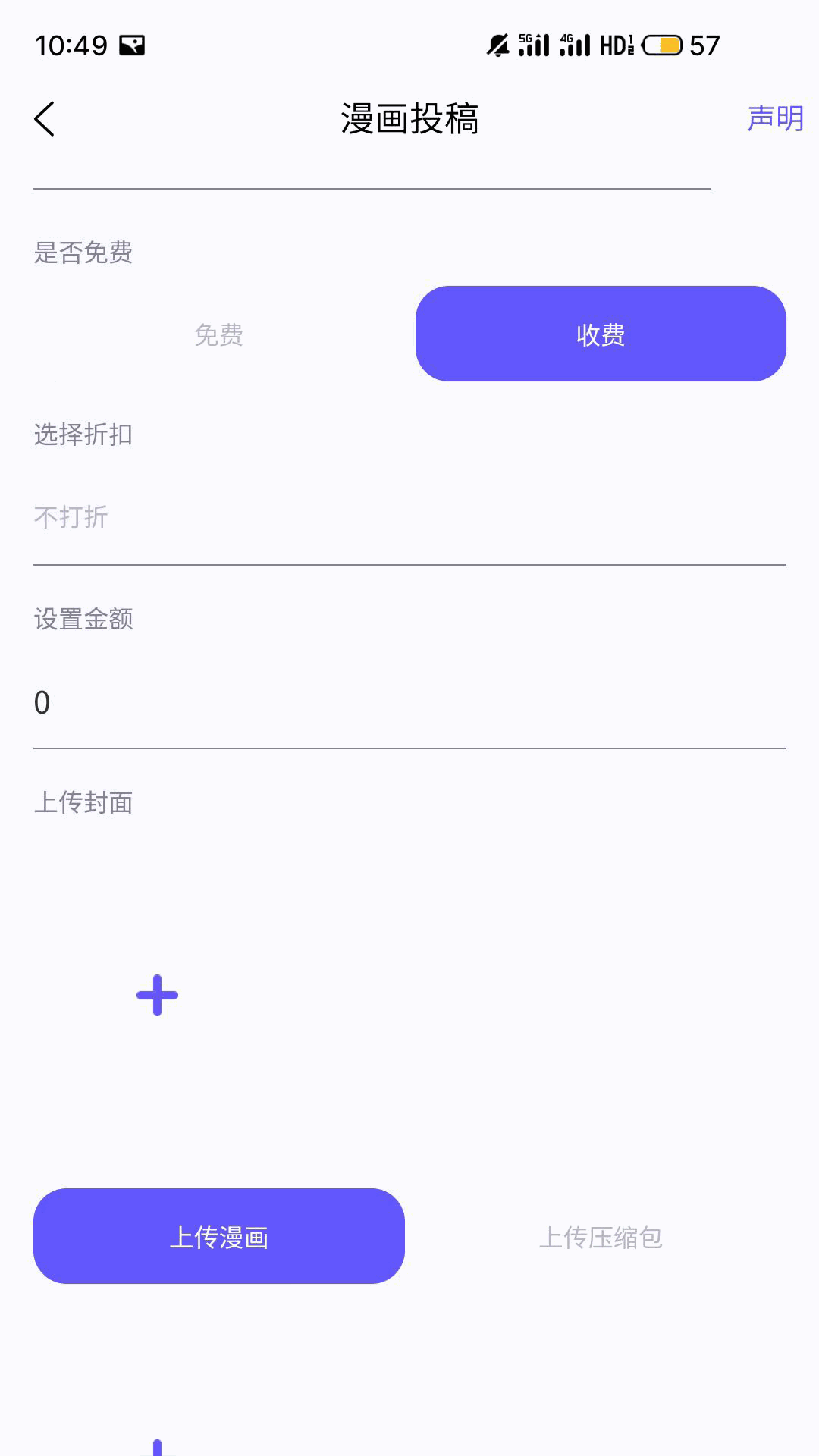Image resolution: width=819 pixels, height=1456 pixels.
Task: Tap the partially visible plus icon at the bottom
Action: [x=157, y=1448]
